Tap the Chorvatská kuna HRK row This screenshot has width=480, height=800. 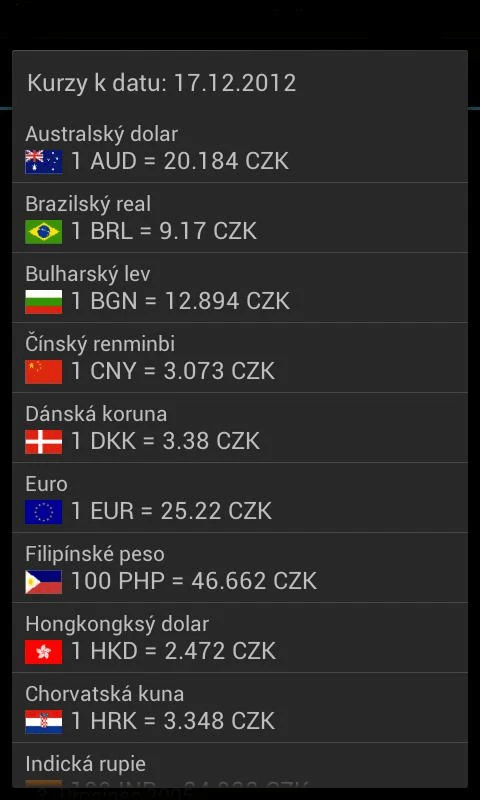point(240,707)
